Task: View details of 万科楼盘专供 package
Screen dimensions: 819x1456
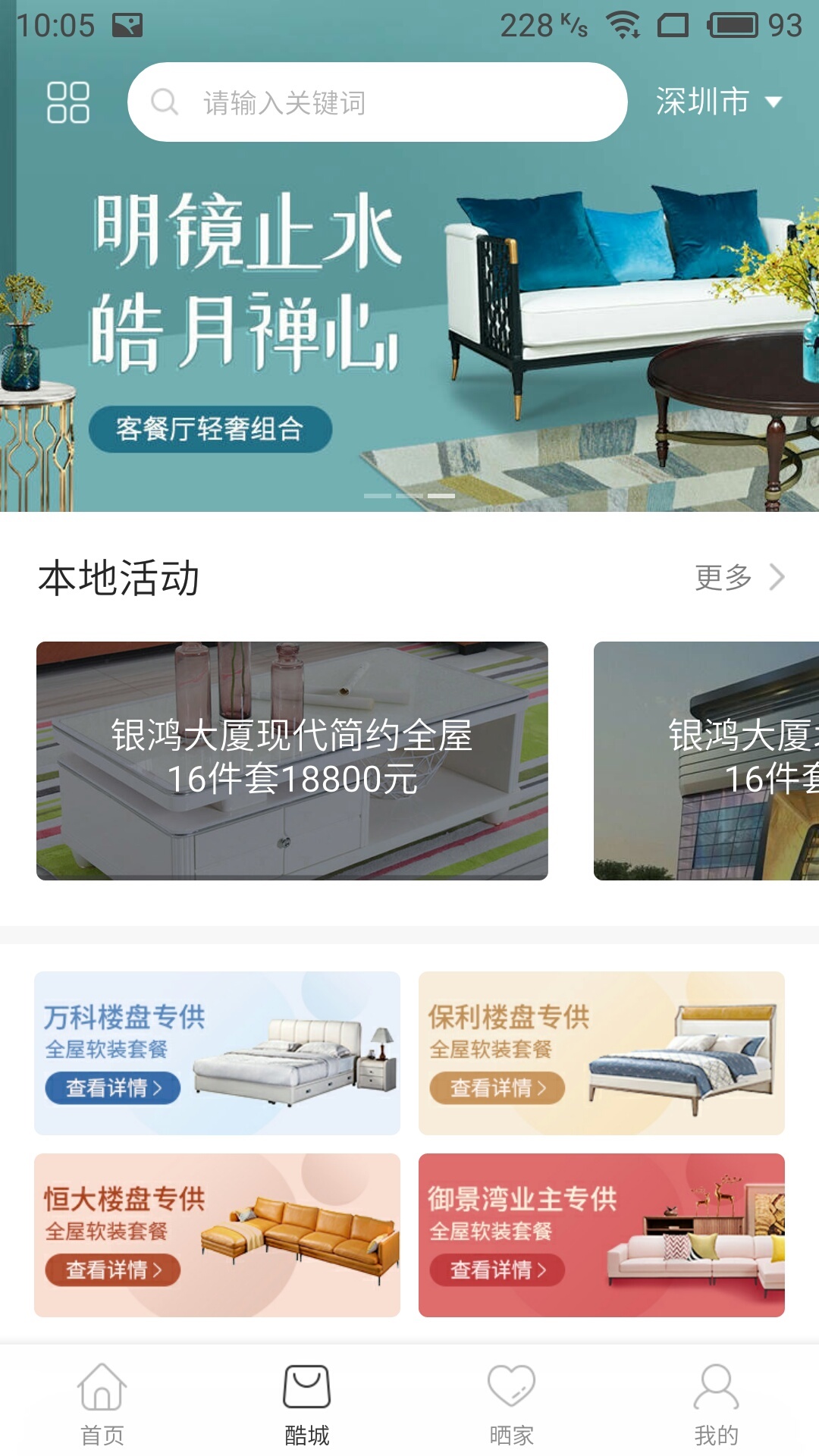Action: click(x=113, y=1088)
